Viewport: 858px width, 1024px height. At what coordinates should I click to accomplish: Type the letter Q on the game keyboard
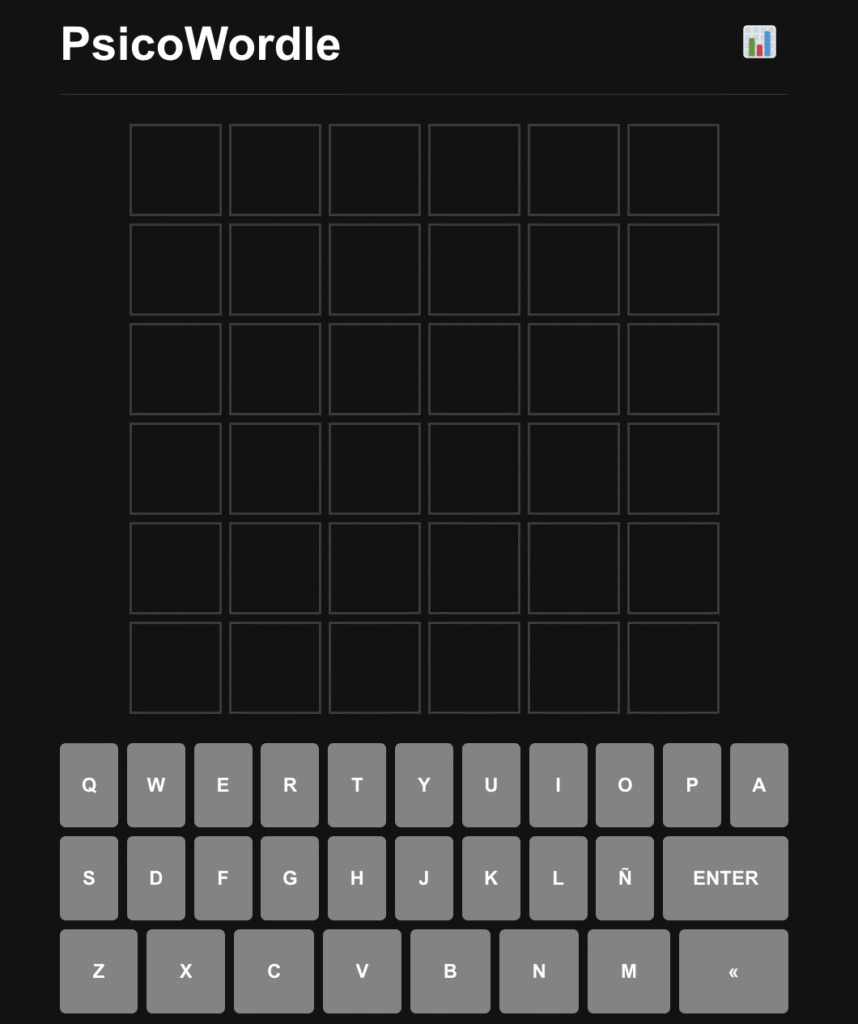point(89,785)
